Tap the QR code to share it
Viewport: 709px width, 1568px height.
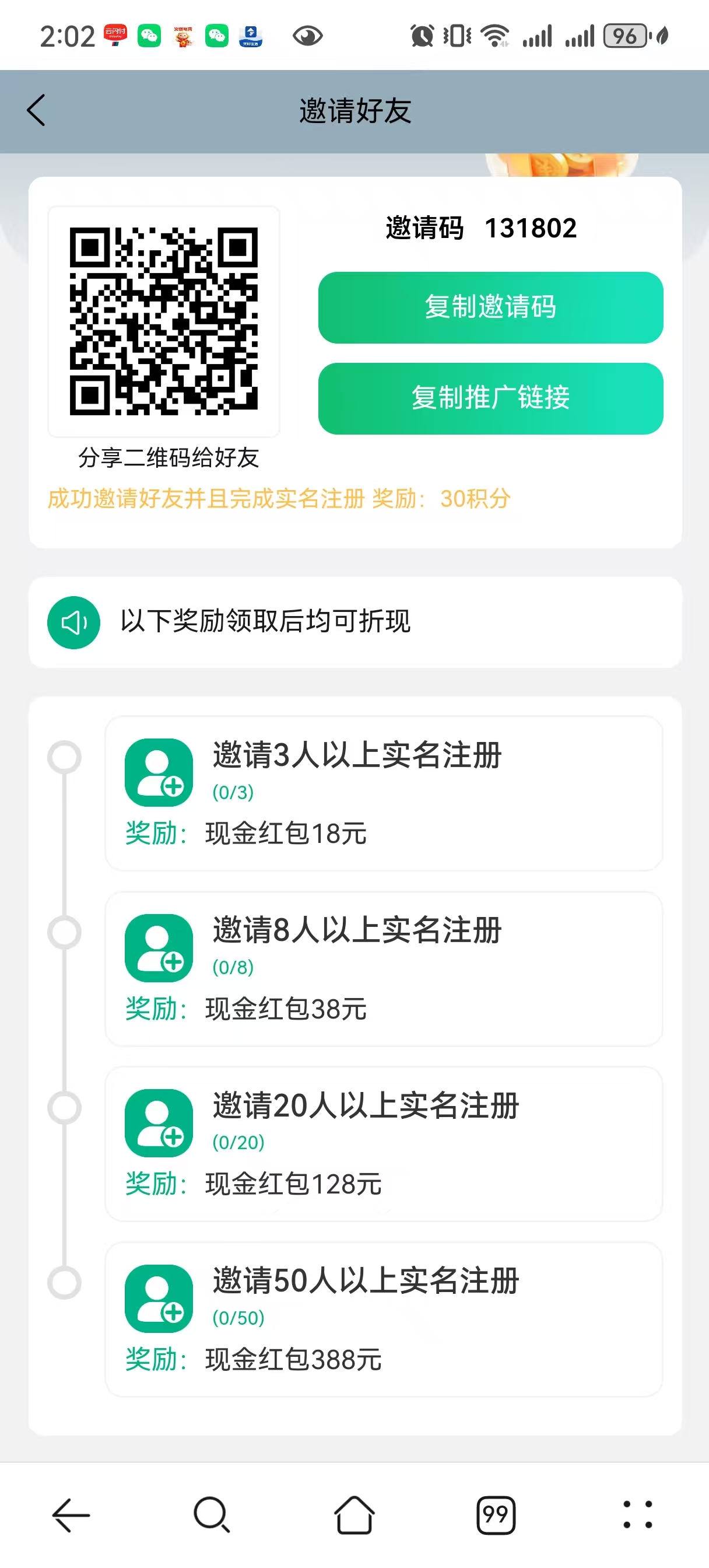click(x=164, y=322)
